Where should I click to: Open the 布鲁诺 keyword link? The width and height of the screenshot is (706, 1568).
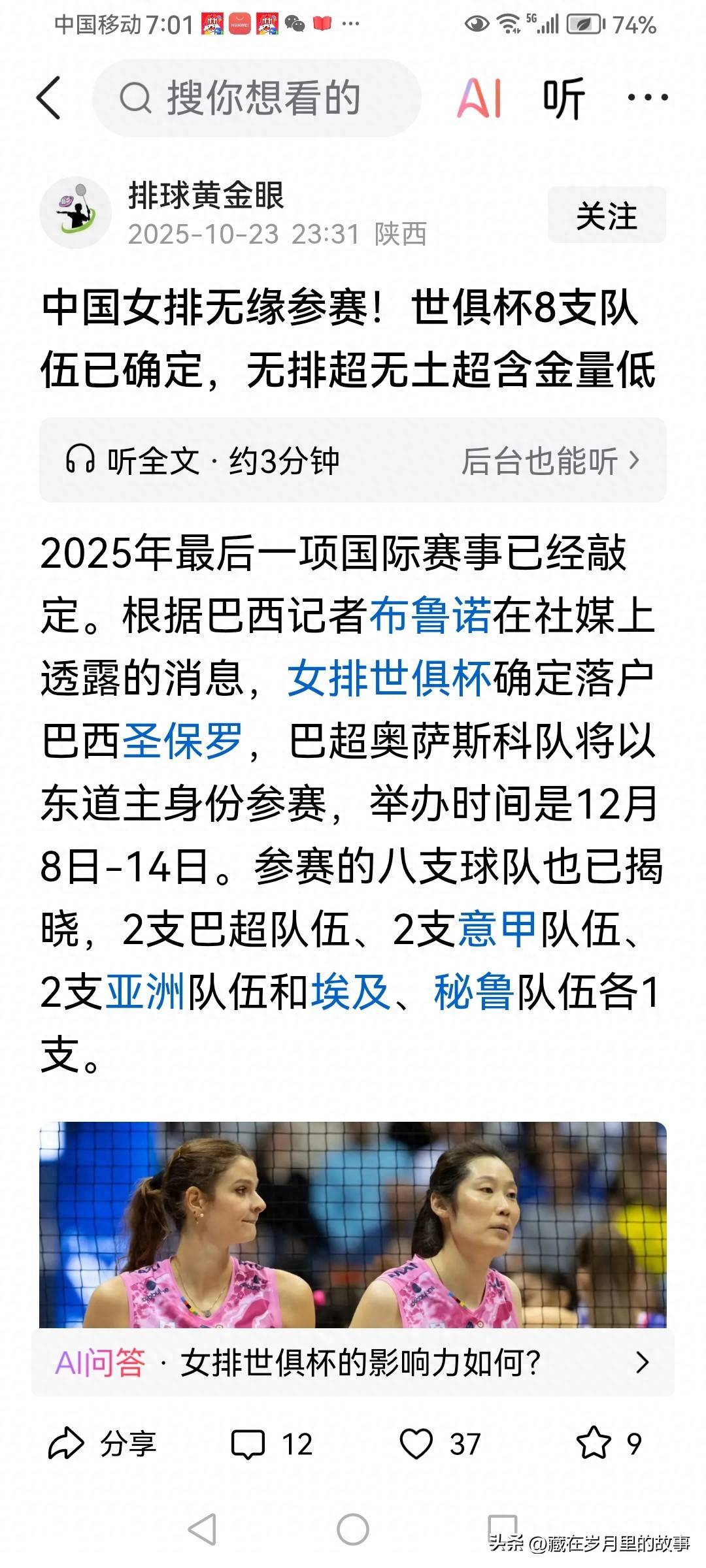point(430,615)
